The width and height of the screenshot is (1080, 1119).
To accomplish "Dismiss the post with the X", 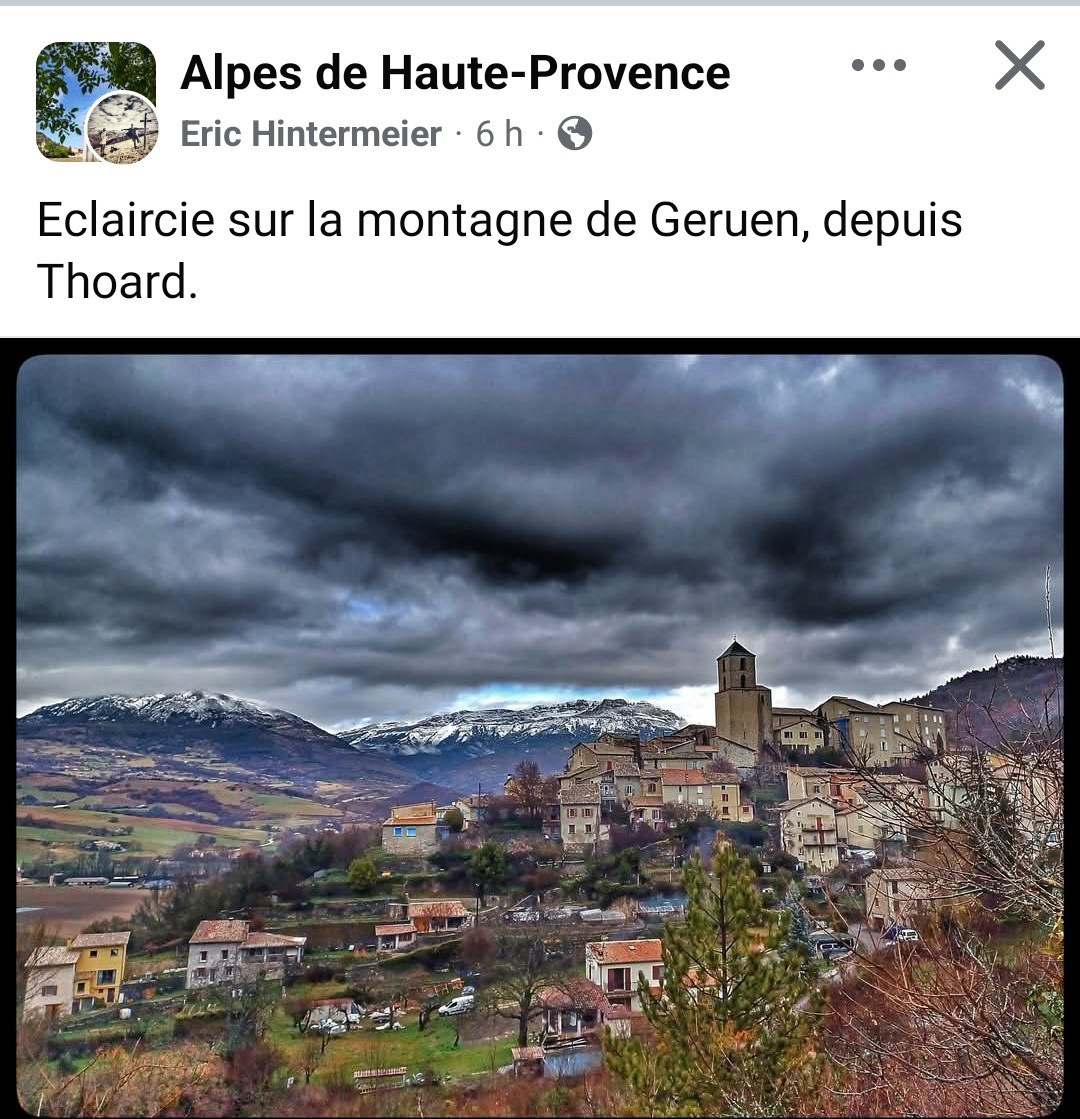I will click(1019, 66).
